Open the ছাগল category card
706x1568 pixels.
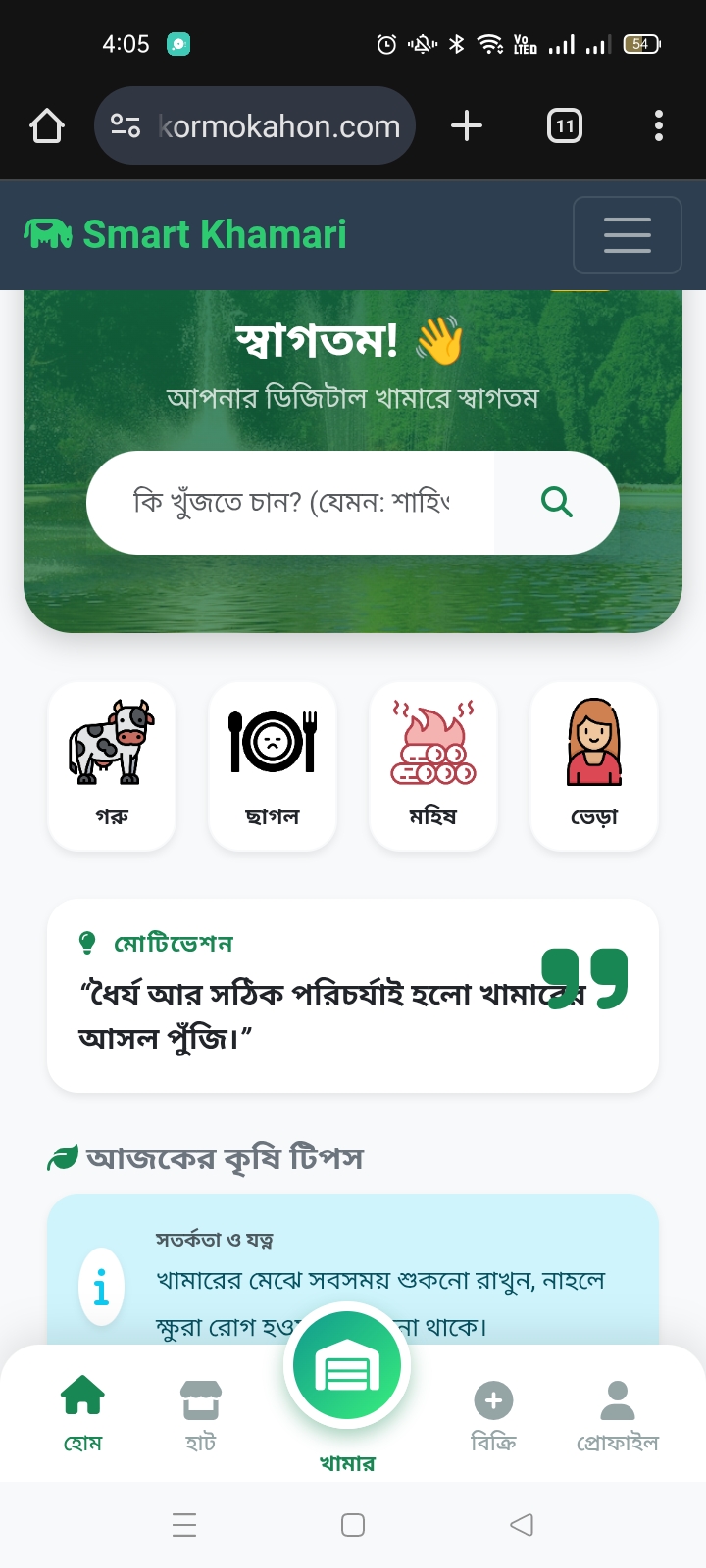tap(273, 766)
